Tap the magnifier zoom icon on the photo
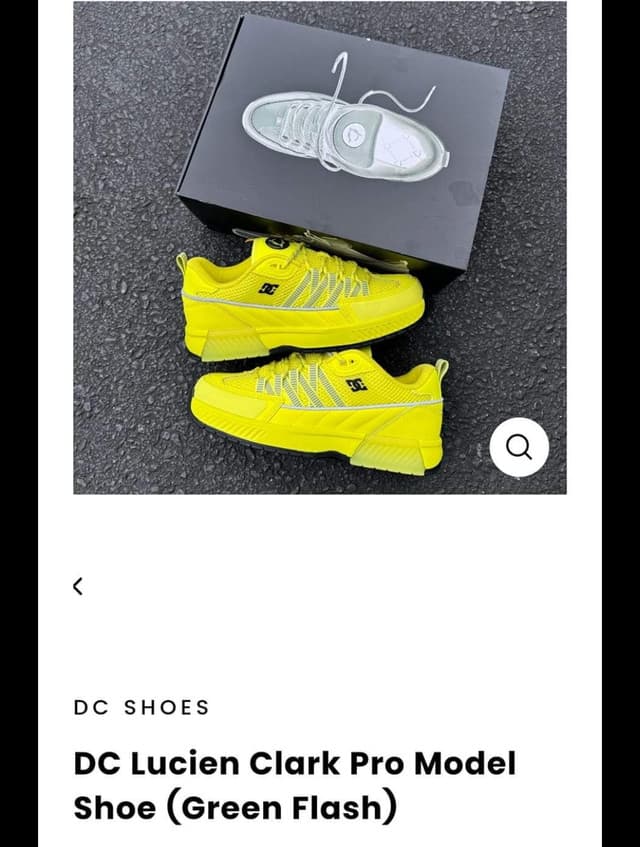This screenshot has height=847, width=640. point(519,447)
